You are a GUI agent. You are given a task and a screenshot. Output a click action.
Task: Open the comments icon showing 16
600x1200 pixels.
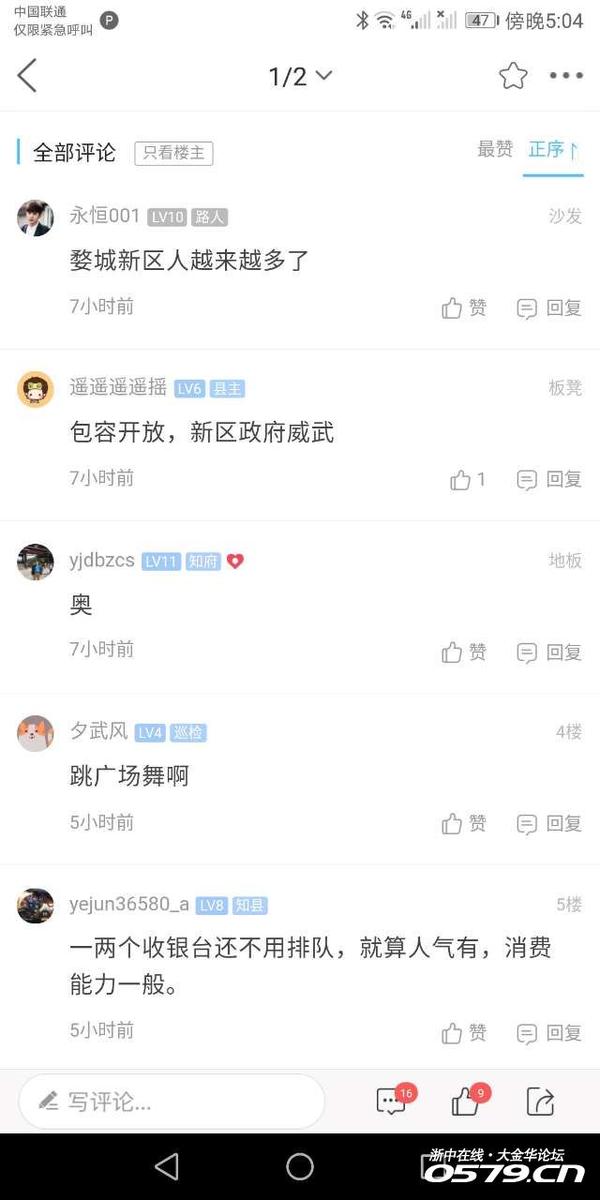[x=392, y=1102]
